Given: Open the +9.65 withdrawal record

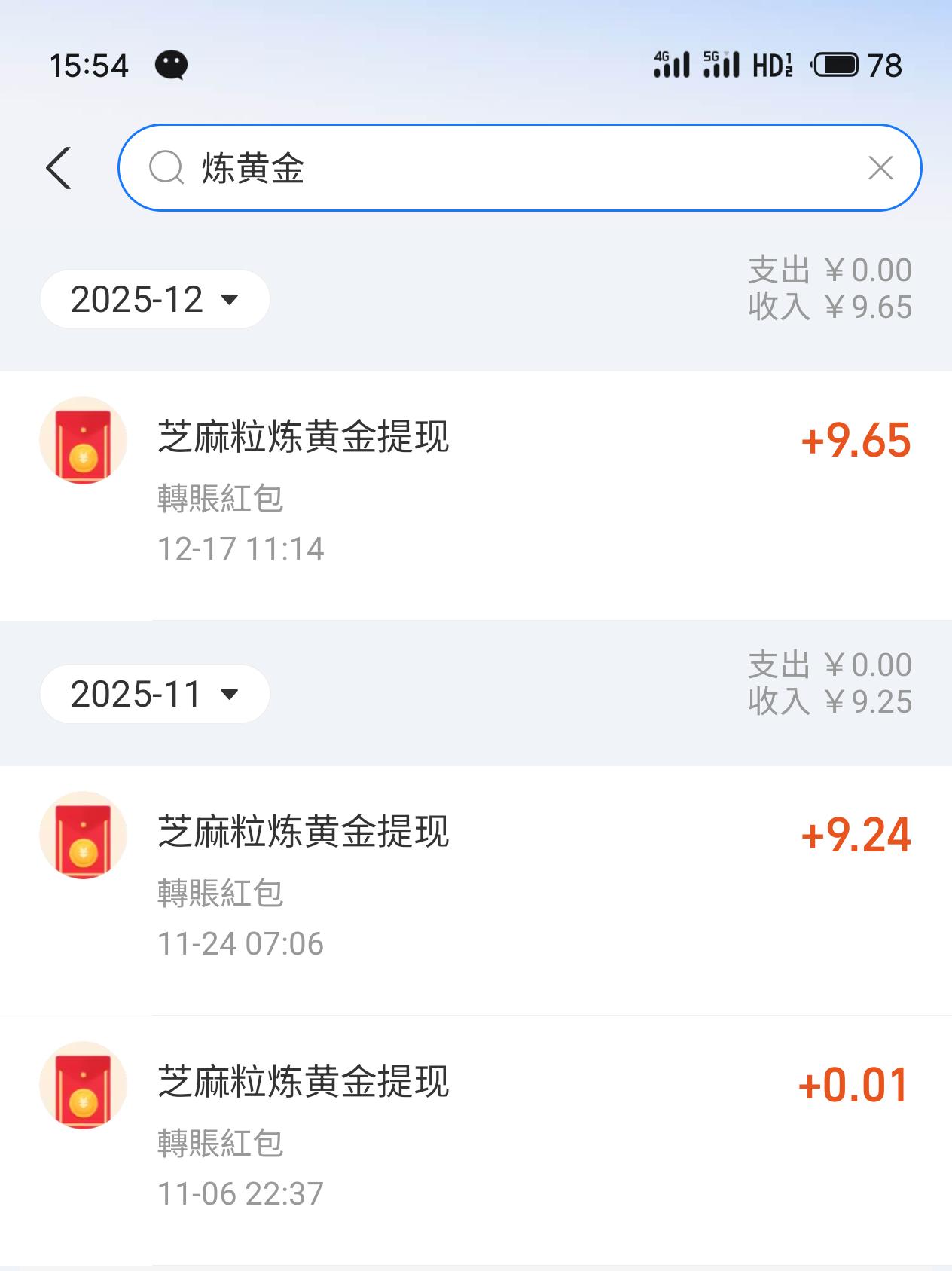Looking at the screenshot, I should click(474, 490).
